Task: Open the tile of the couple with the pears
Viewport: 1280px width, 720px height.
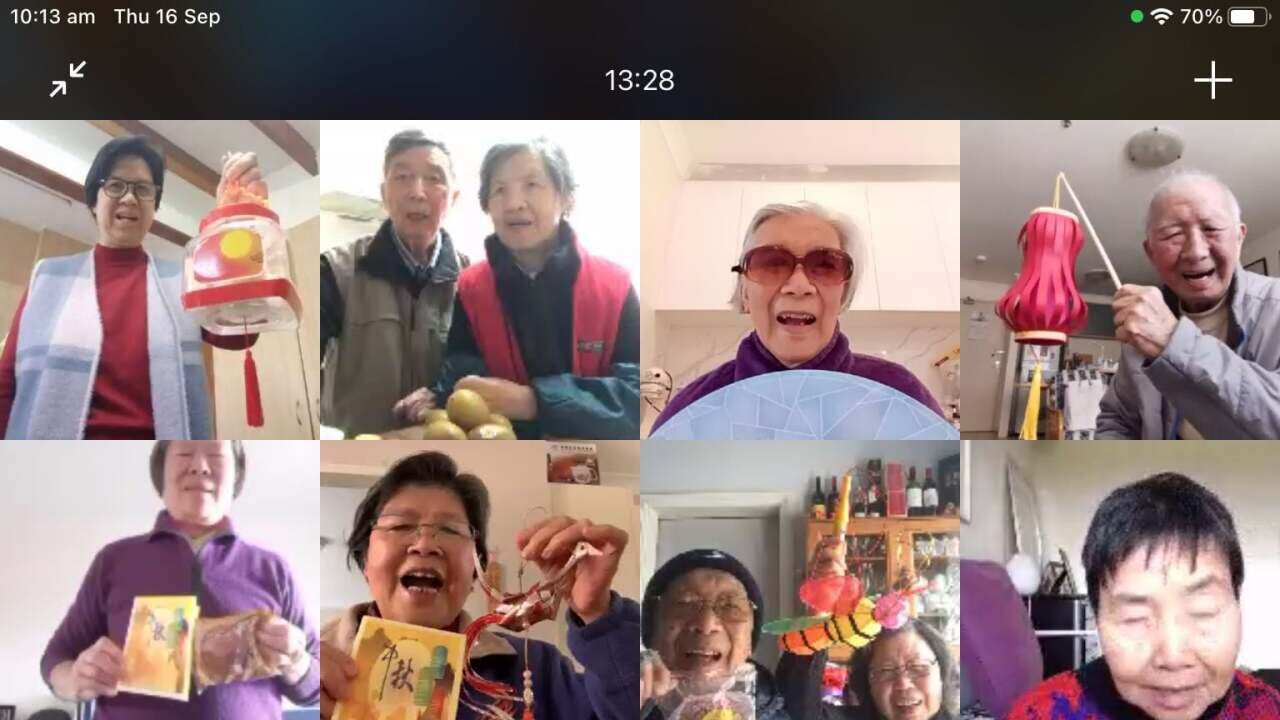Action: 480,280
